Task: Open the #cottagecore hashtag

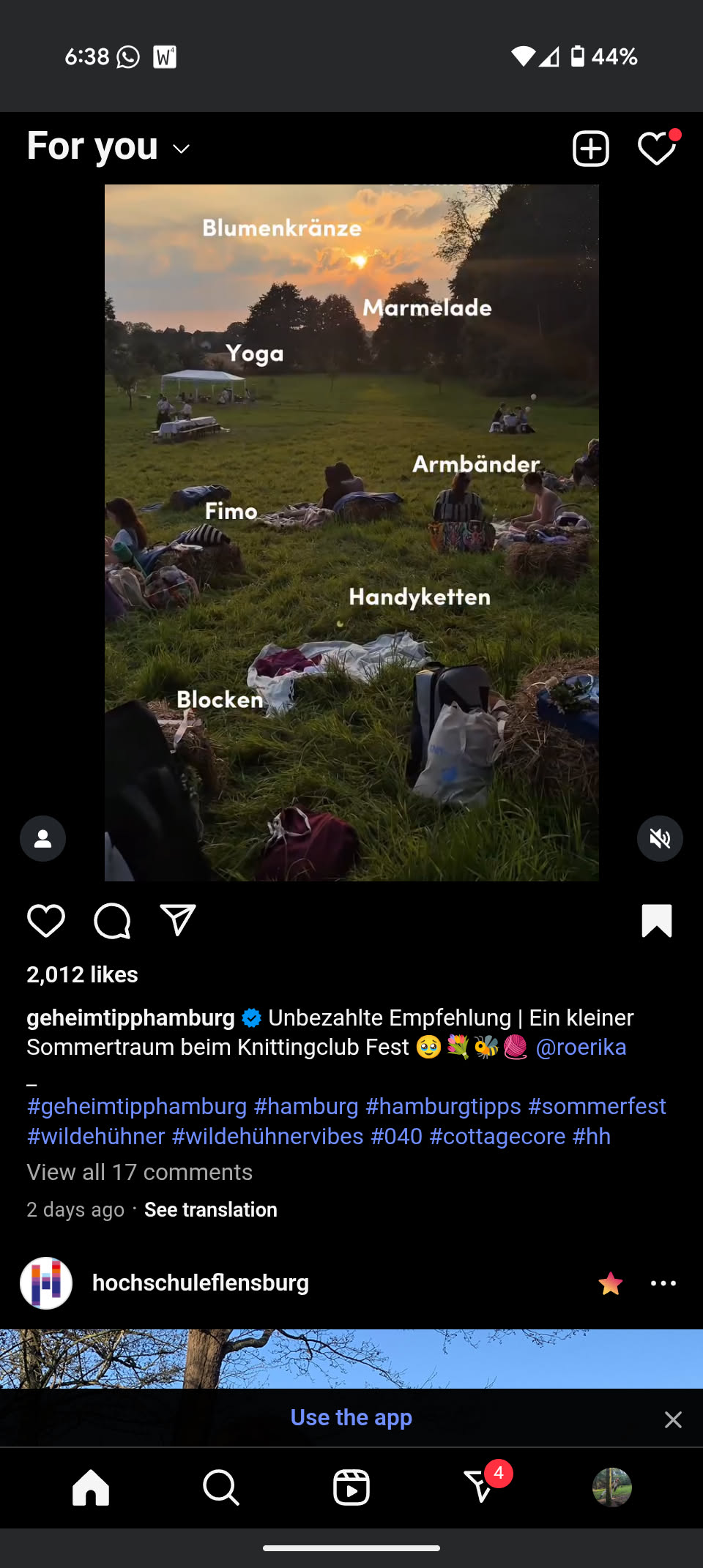Action: [x=497, y=1136]
